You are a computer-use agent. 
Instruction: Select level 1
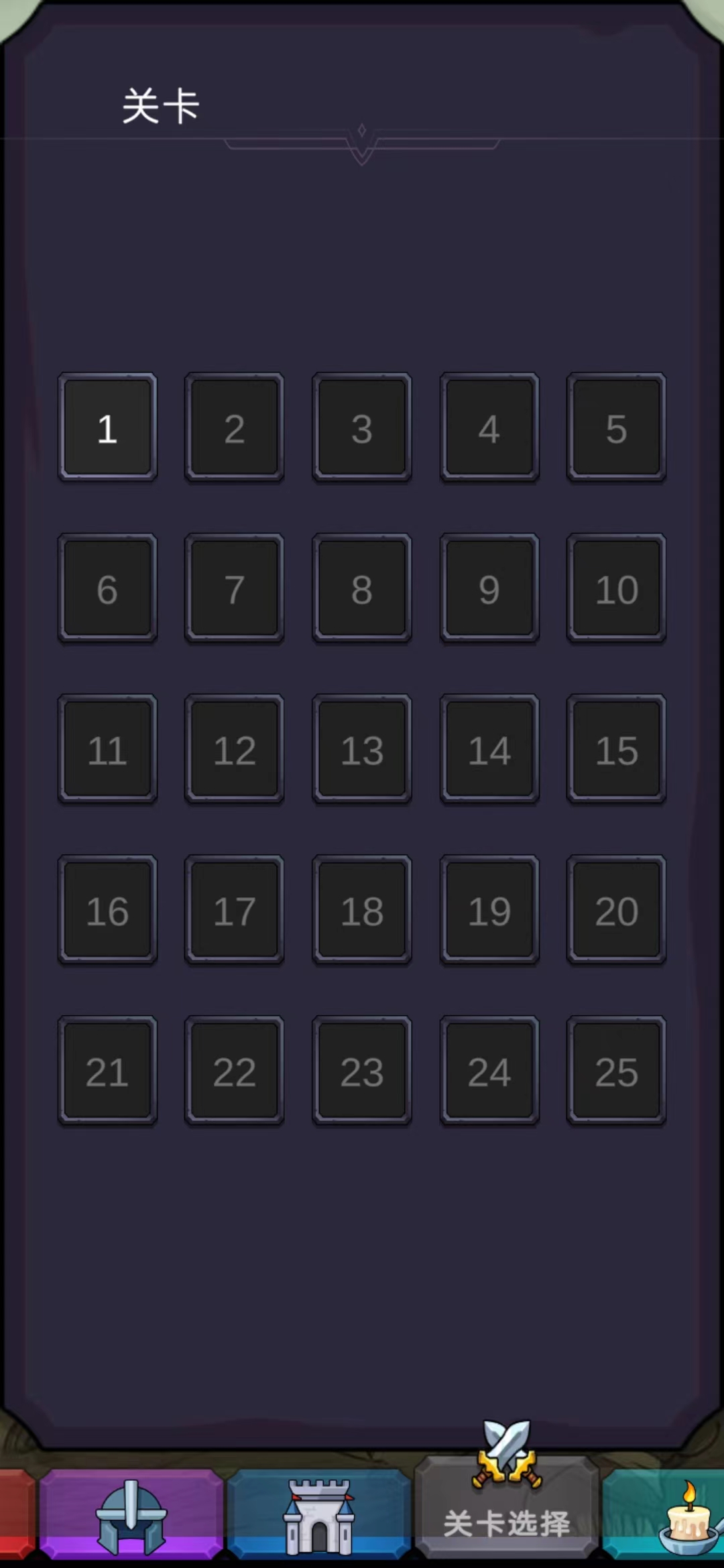(x=107, y=428)
